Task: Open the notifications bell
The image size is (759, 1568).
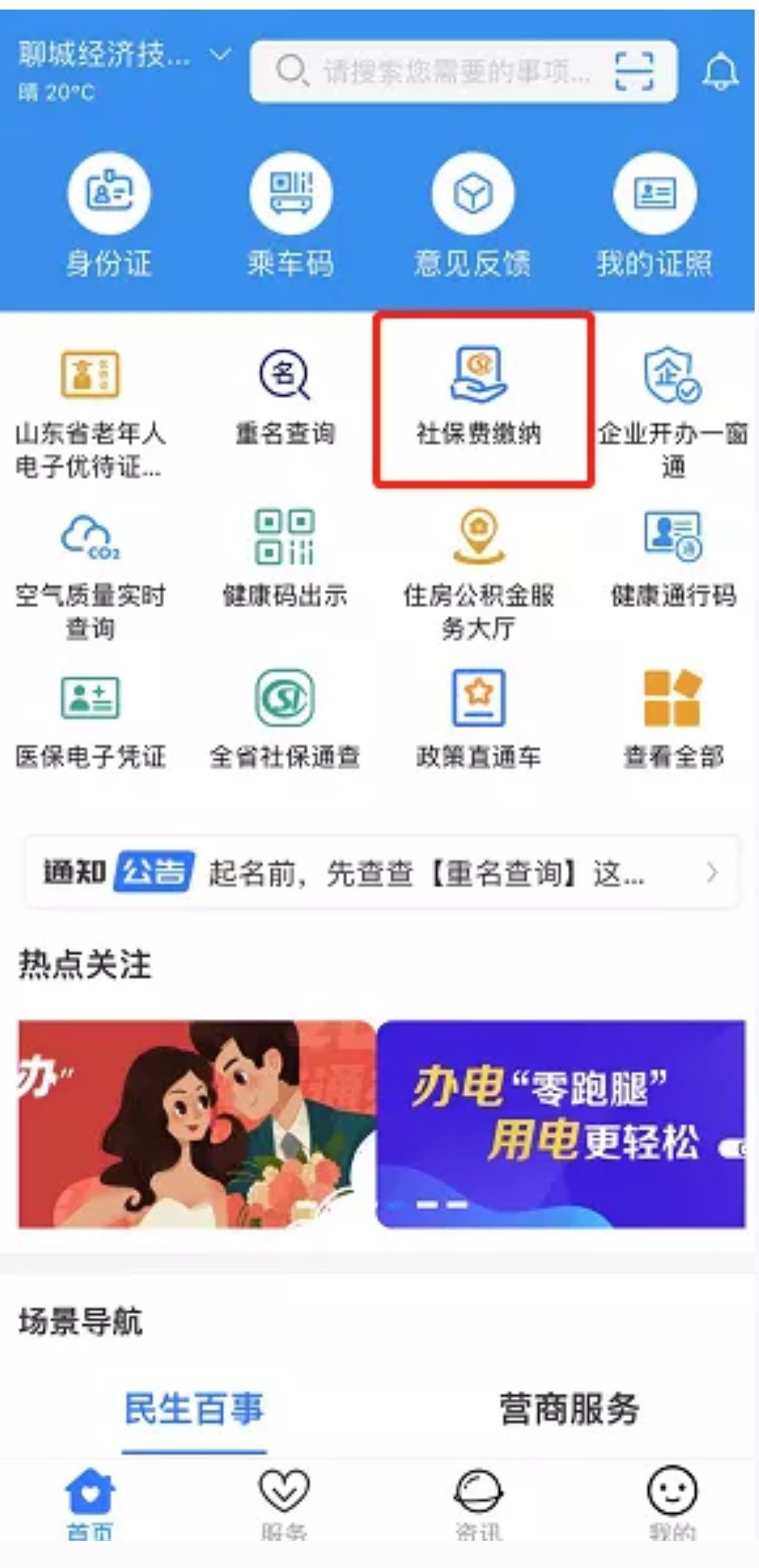Action: 721,72
